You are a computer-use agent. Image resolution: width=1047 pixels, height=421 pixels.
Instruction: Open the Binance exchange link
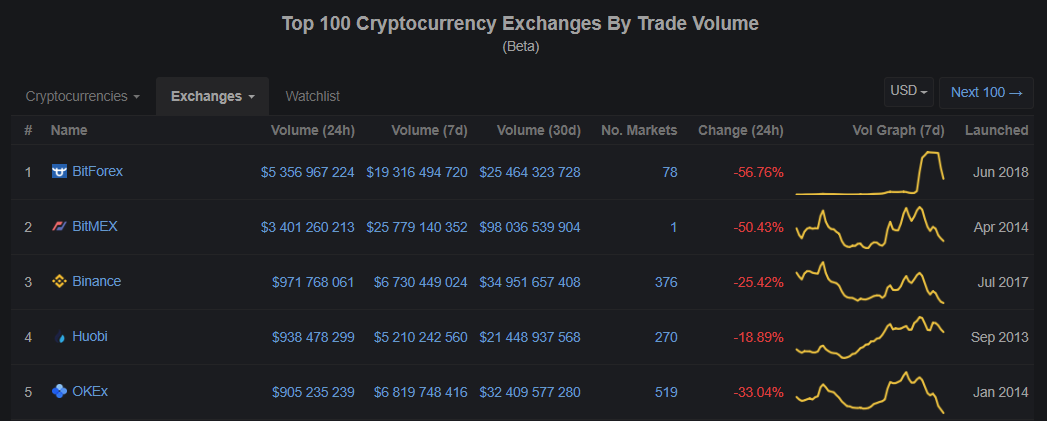96,281
